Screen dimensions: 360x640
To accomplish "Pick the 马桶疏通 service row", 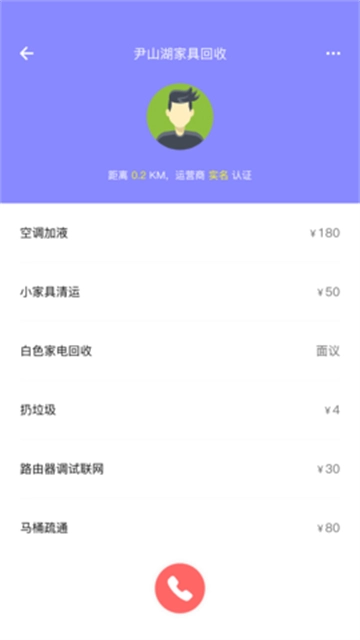I will 180,528.
